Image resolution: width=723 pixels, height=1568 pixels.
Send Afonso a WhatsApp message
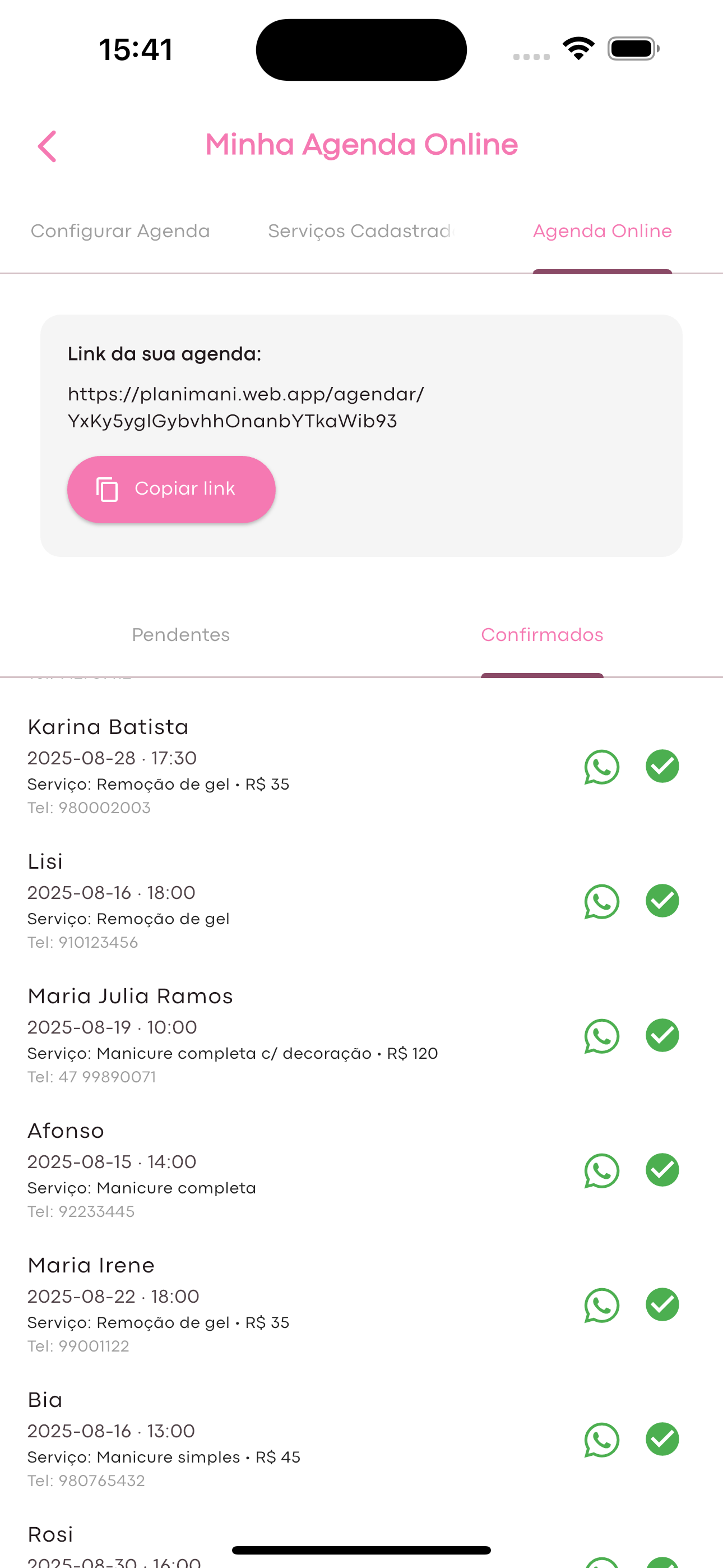pos(601,1170)
